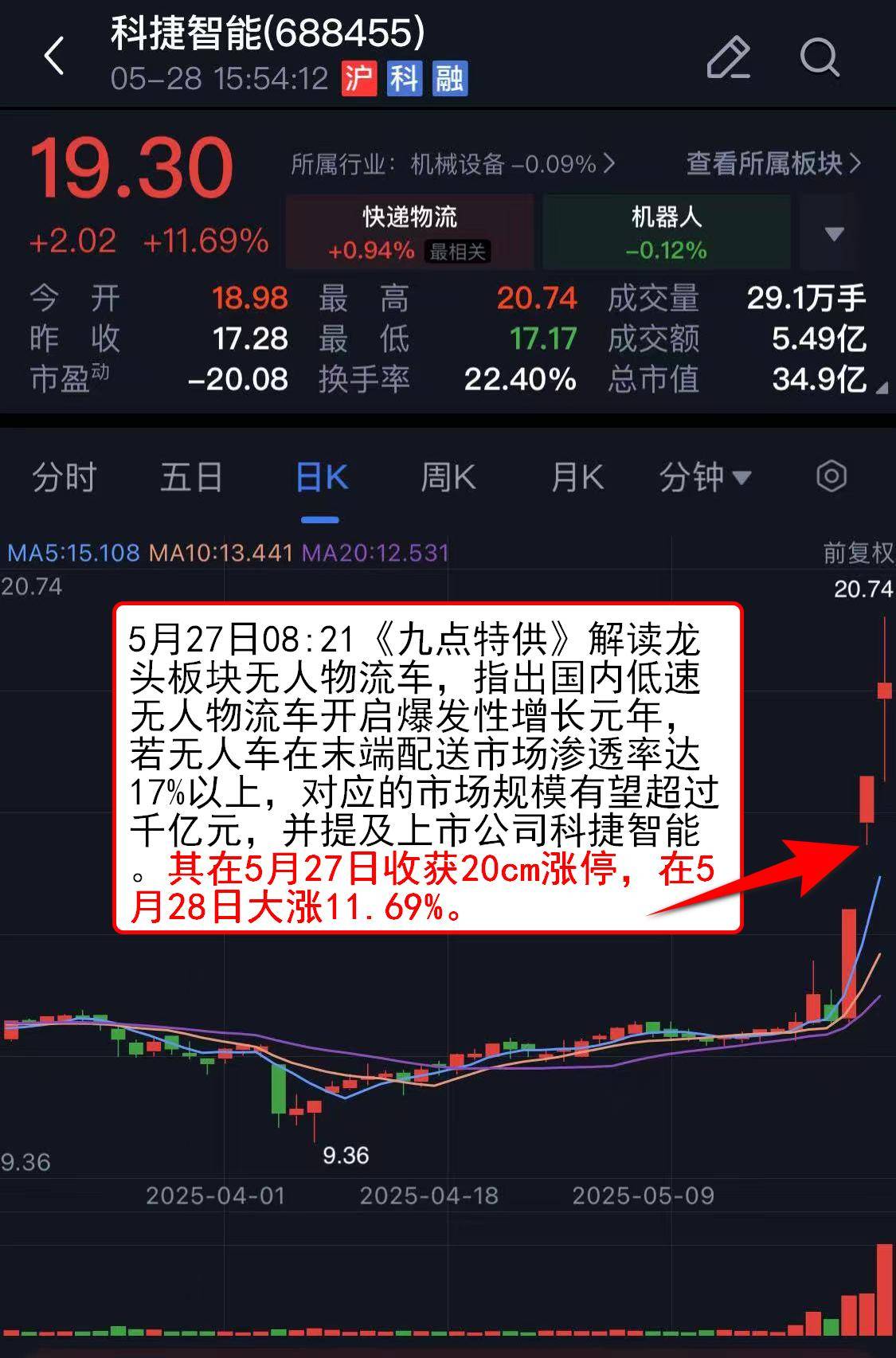This screenshot has width=896, height=1358.
Task: Switch to the 五日 chart tab
Action: [191, 478]
